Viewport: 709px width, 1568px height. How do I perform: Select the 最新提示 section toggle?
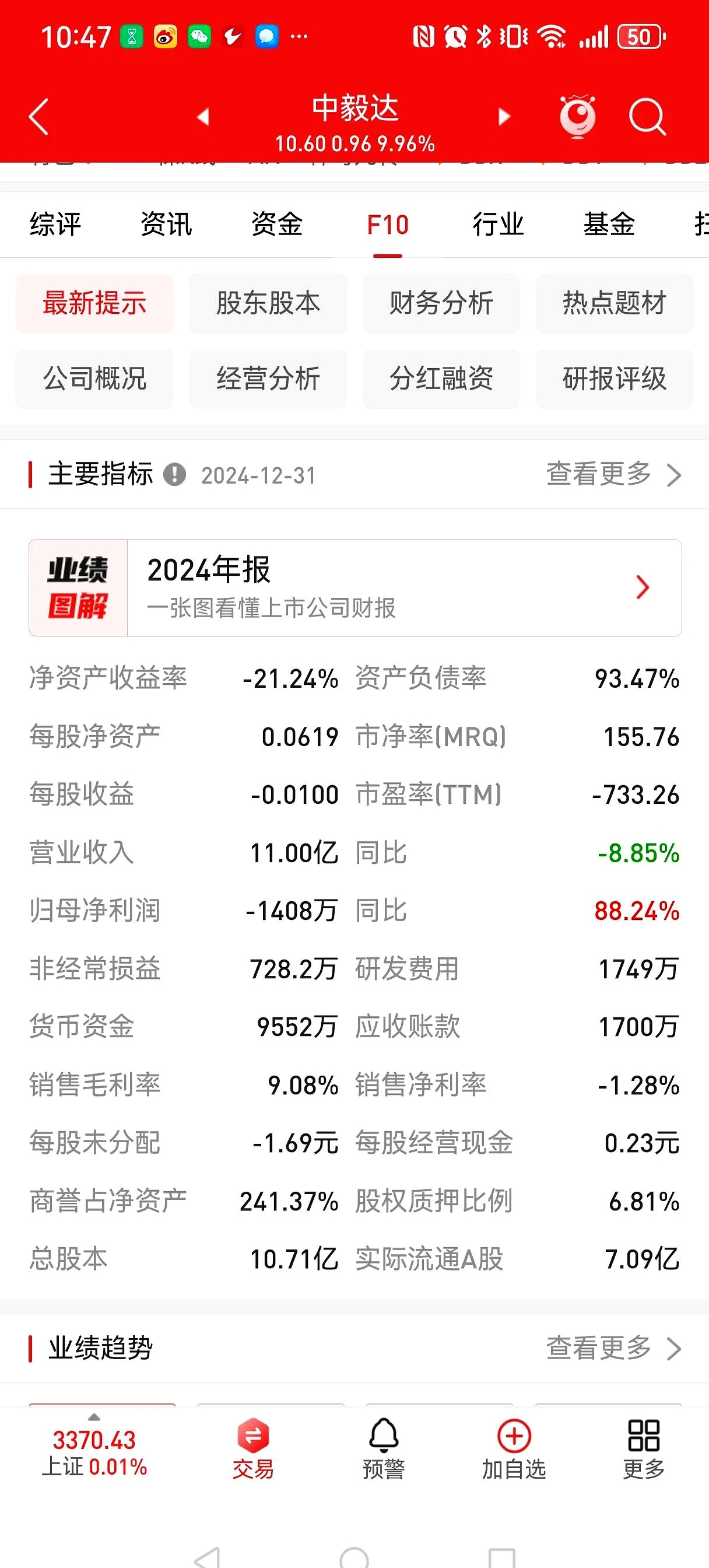(x=94, y=304)
